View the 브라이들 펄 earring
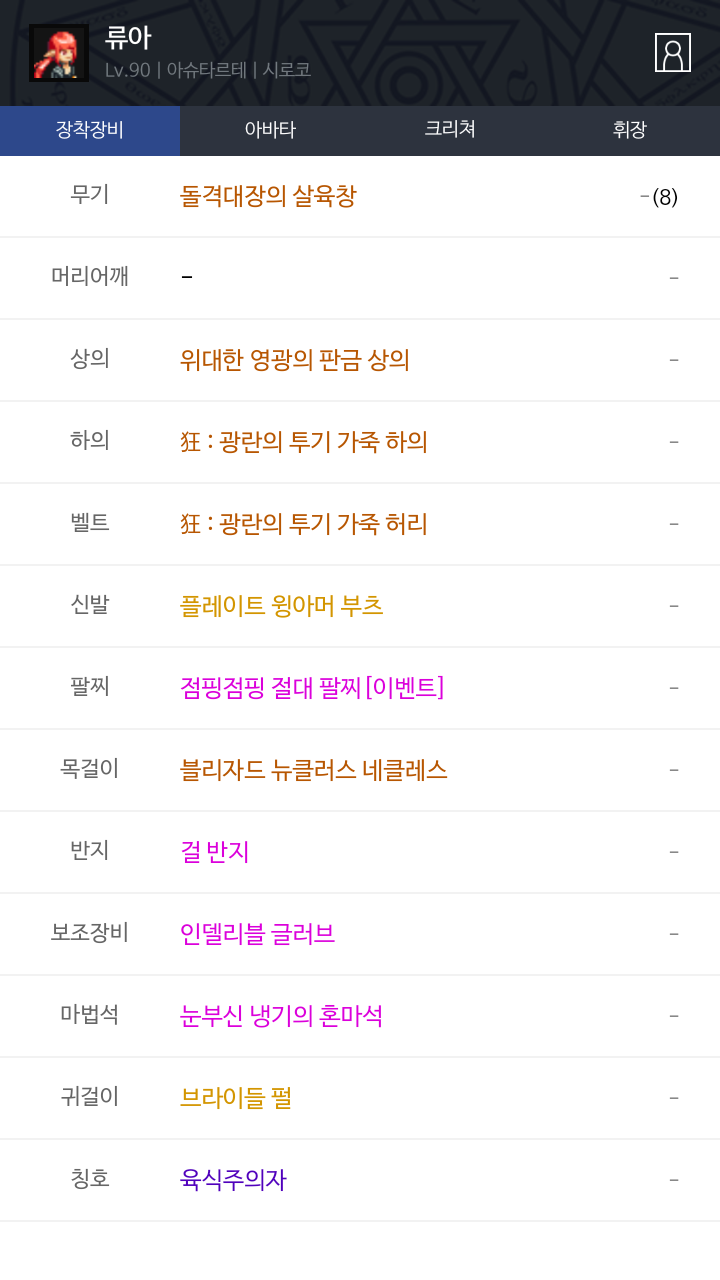Image resolution: width=720 pixels, height=1280 pixels. pyautogui.click(x=236, y=1098)
